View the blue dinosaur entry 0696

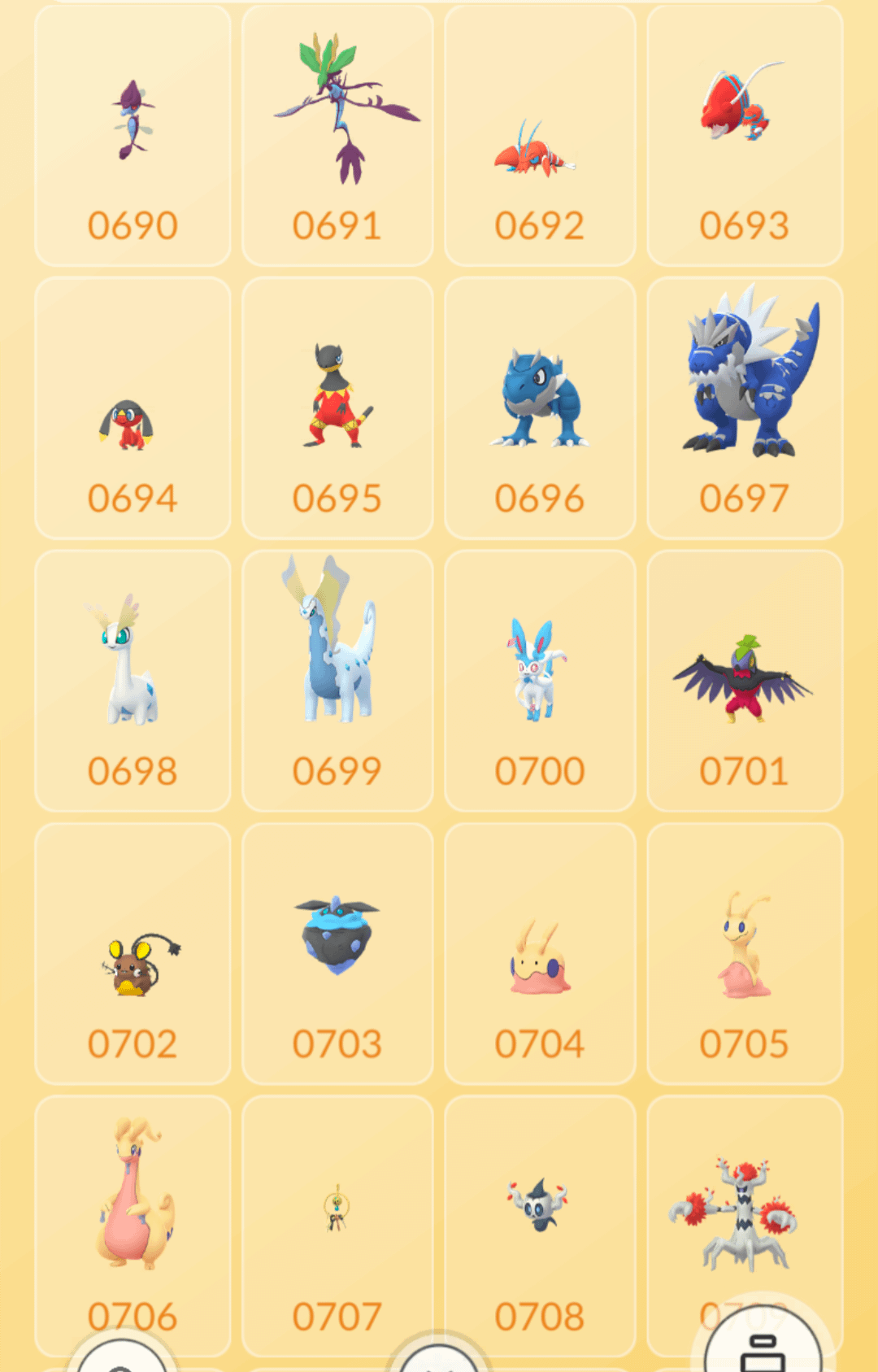click(540, 409)
